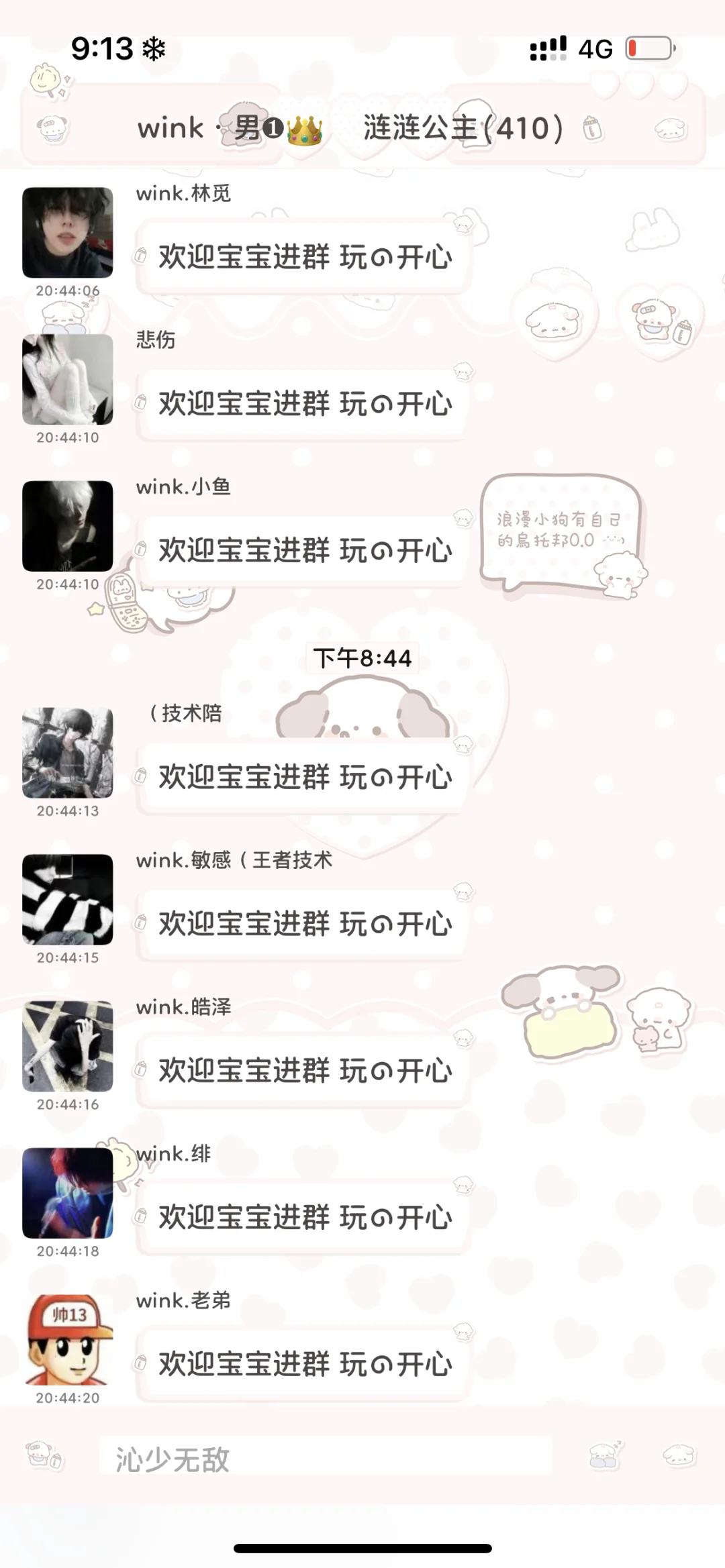Open the emoji sticker panel
Viewport: 725px width, 1568px height.
tap(606, 1456)
